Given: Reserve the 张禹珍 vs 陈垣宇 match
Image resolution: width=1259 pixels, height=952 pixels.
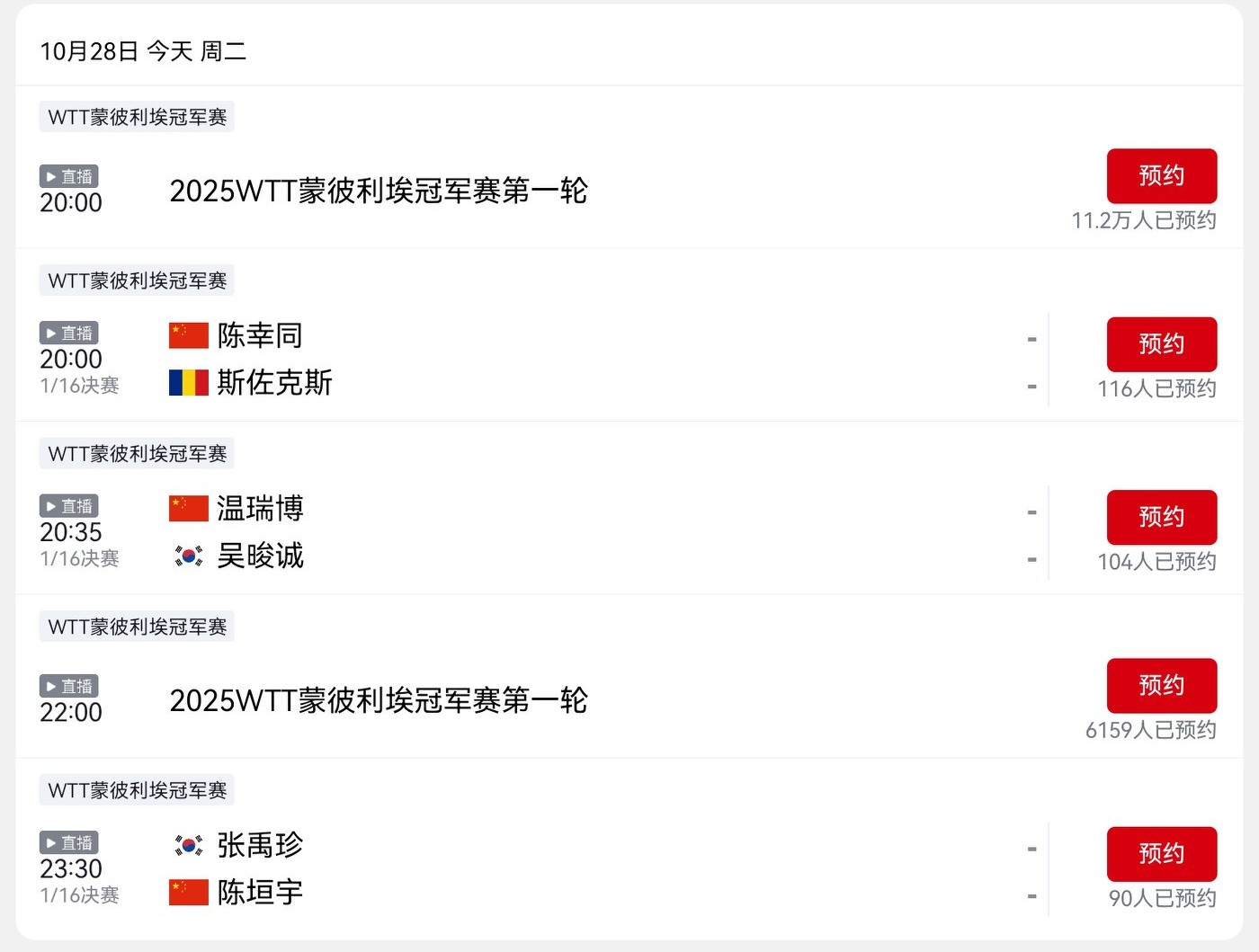Looking at the screenshot, I should (x=1161, y=853).
